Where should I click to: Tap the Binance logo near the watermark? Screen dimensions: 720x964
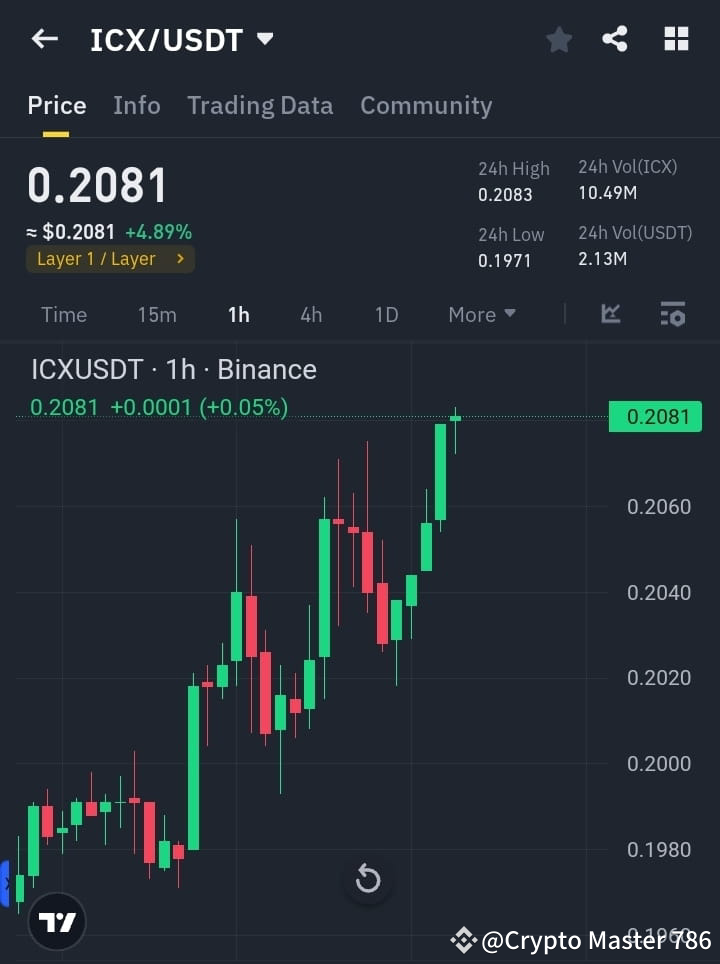pos(463,940)
